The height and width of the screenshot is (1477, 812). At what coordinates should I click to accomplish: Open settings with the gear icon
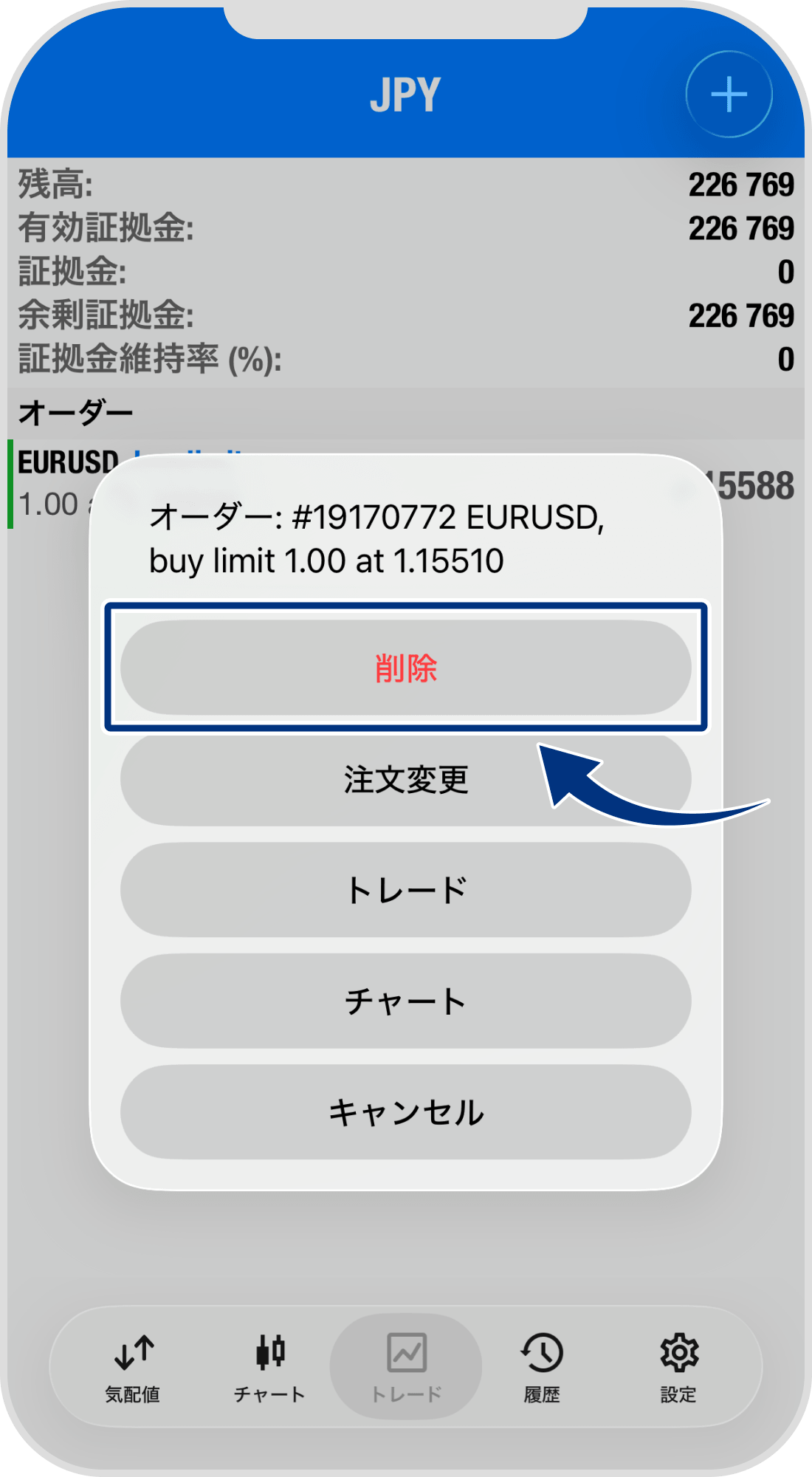[x=679, y=1365]
